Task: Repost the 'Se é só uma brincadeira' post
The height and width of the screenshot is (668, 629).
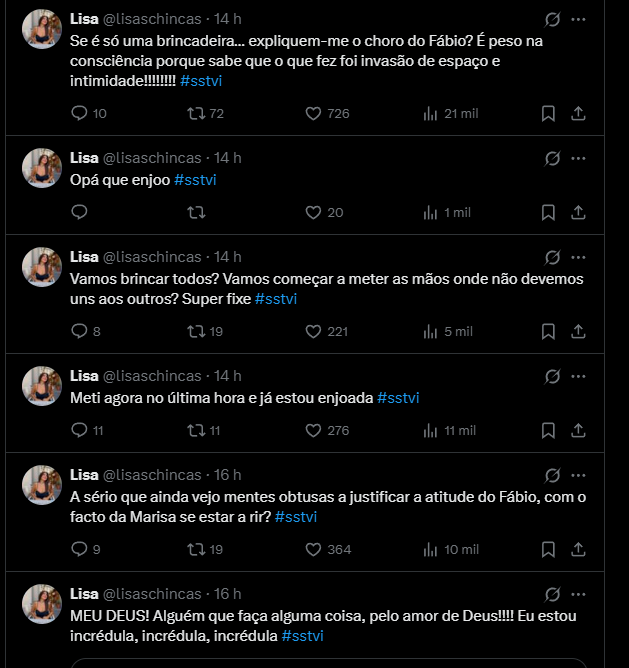Action: [198, 114]
